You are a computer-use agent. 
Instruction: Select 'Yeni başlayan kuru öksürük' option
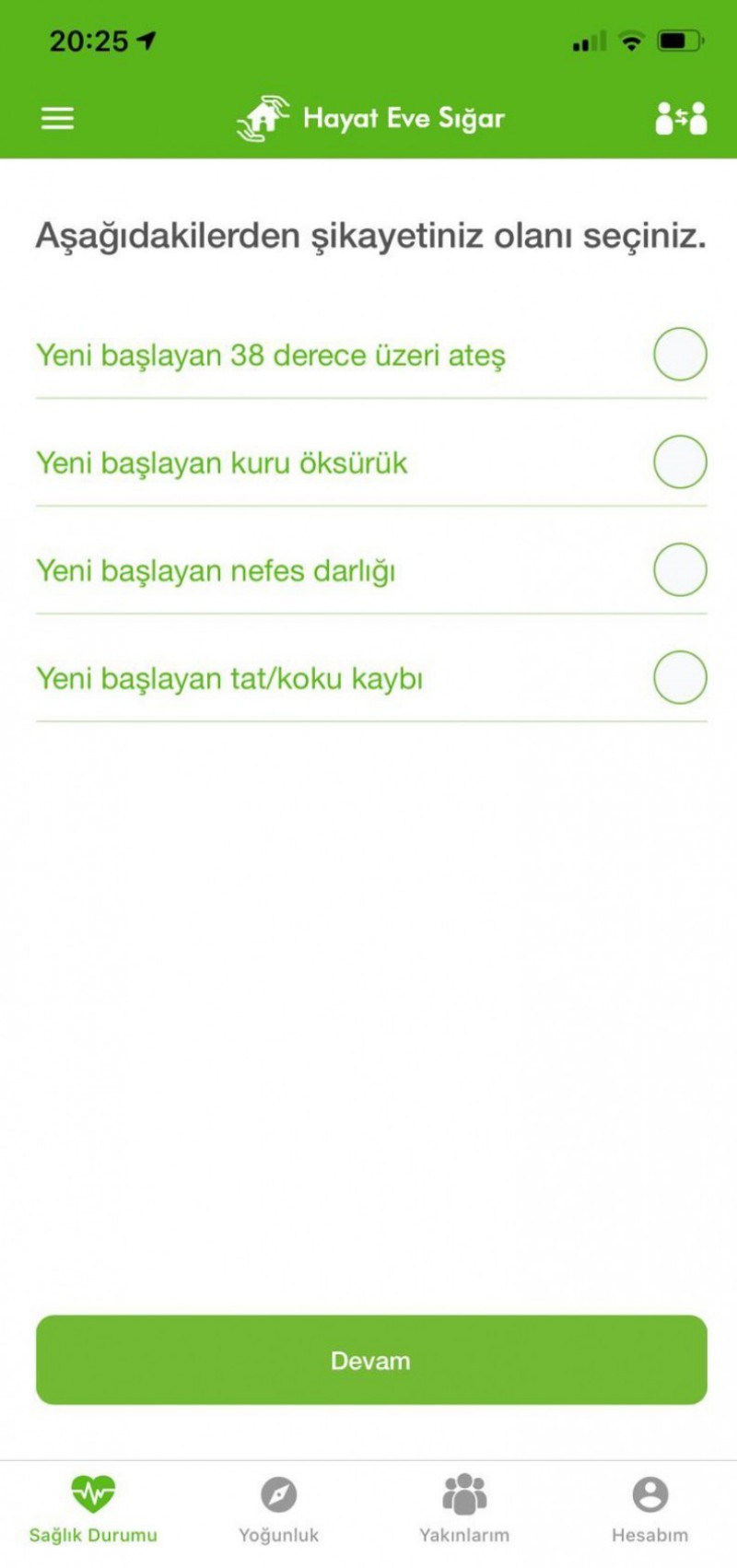680,462
